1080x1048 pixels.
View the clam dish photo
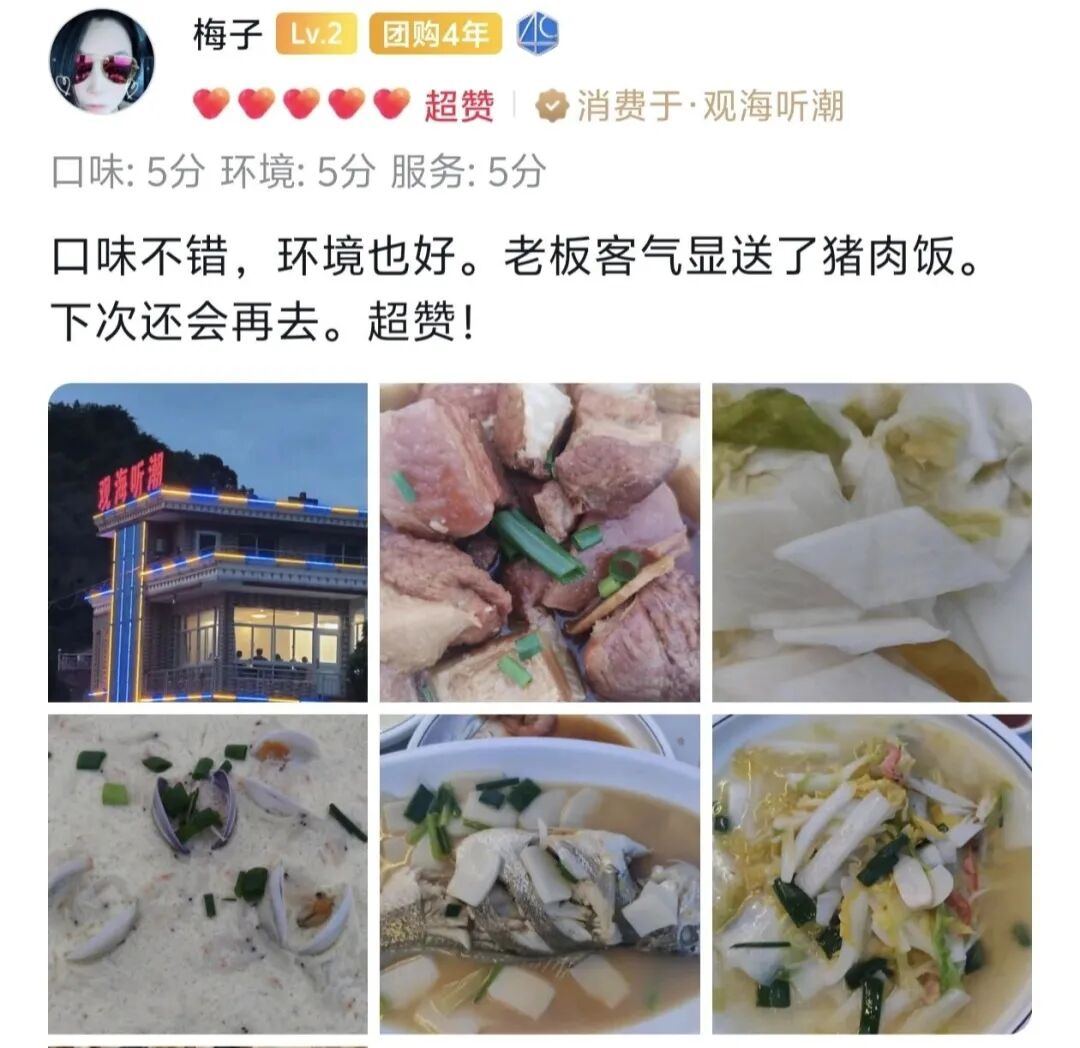click(x=208, y=874)
